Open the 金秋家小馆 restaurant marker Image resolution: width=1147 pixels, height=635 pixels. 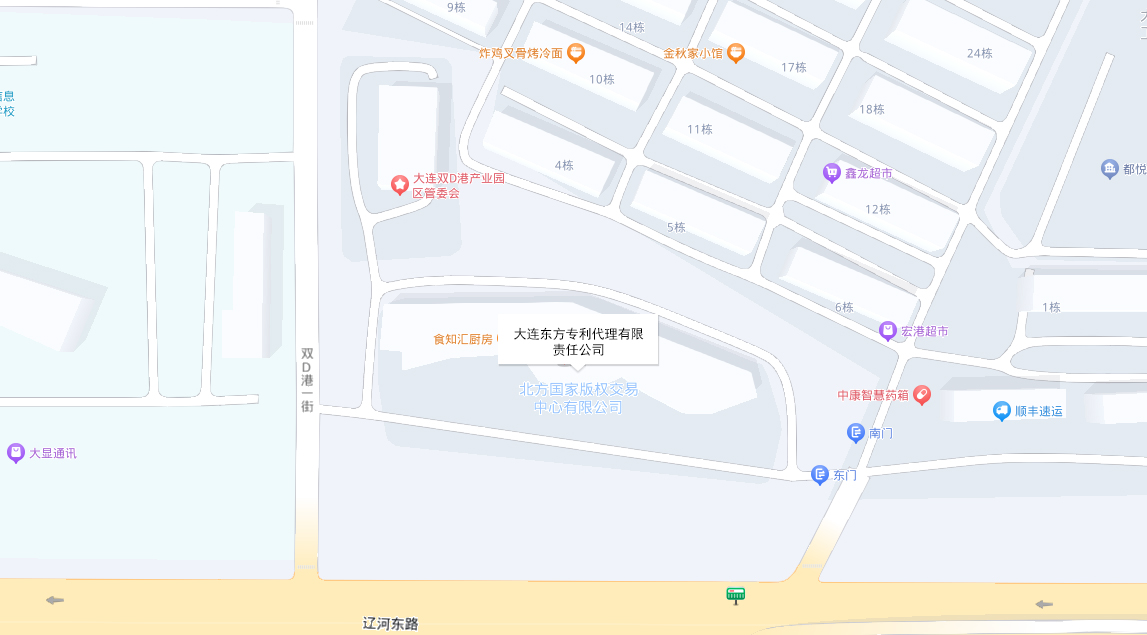pyautogui.click(x=736, y=53)
